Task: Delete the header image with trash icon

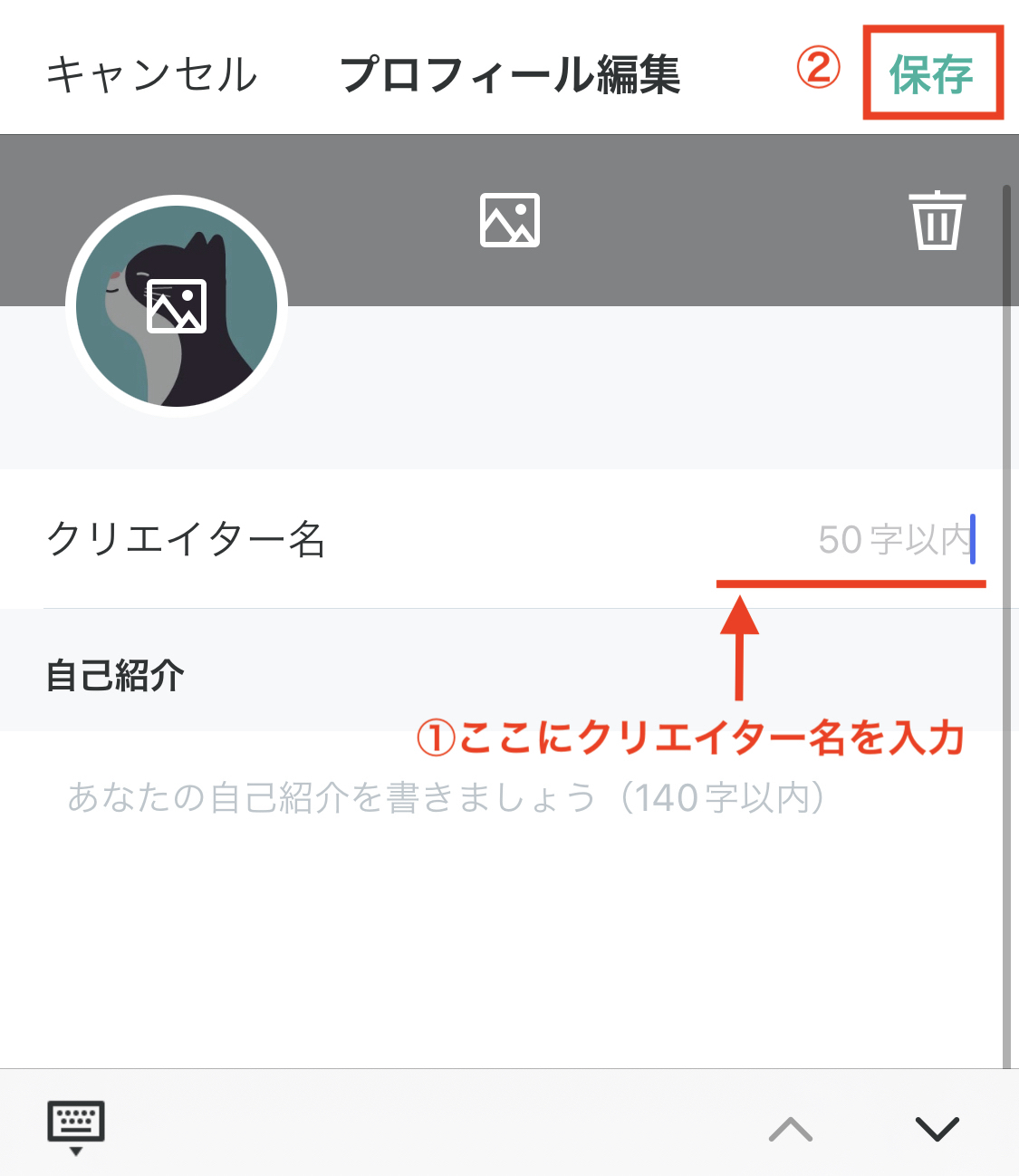Action: (937, 220)
